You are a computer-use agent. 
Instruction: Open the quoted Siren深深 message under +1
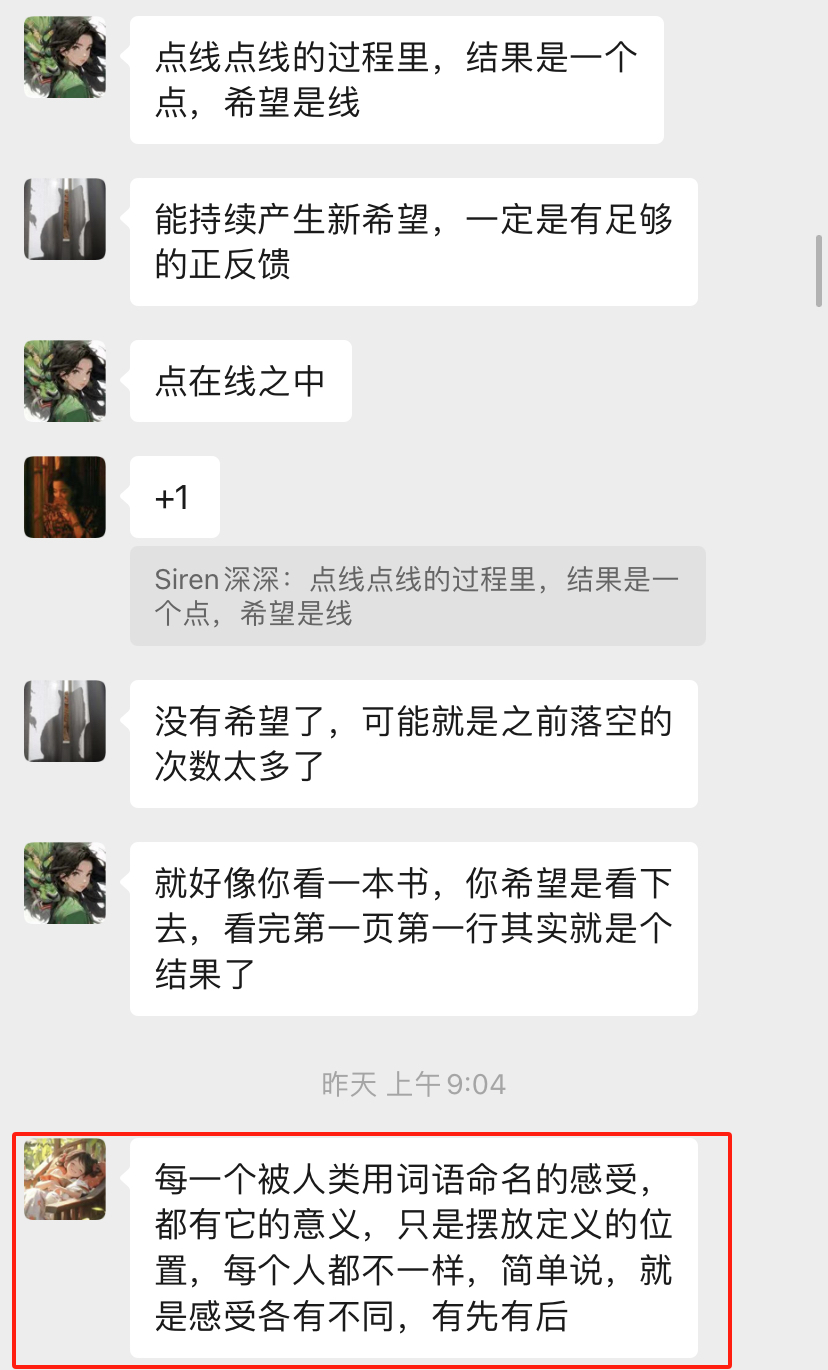pos(417,596)
